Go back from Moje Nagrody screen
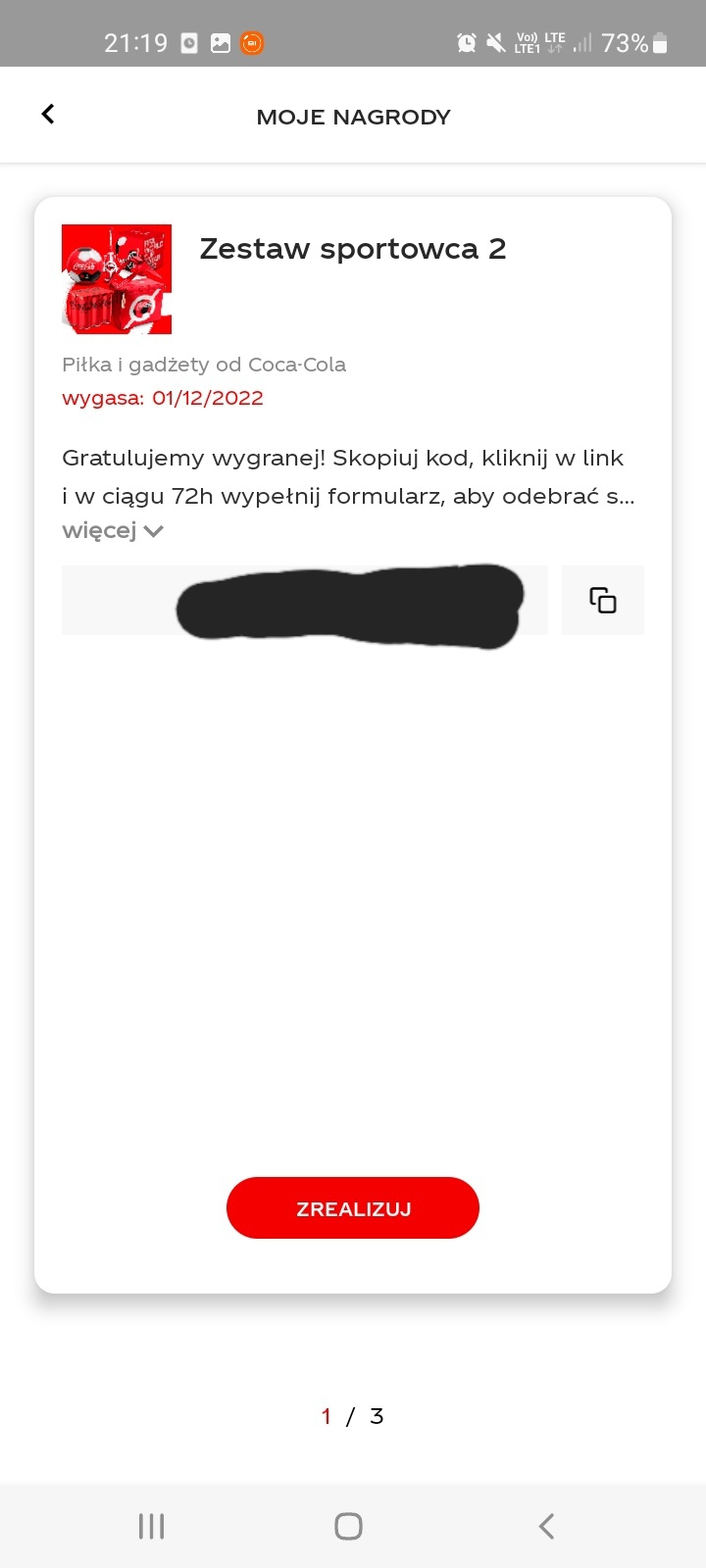This screenshot has height=1568, width=706. (47, 115)
